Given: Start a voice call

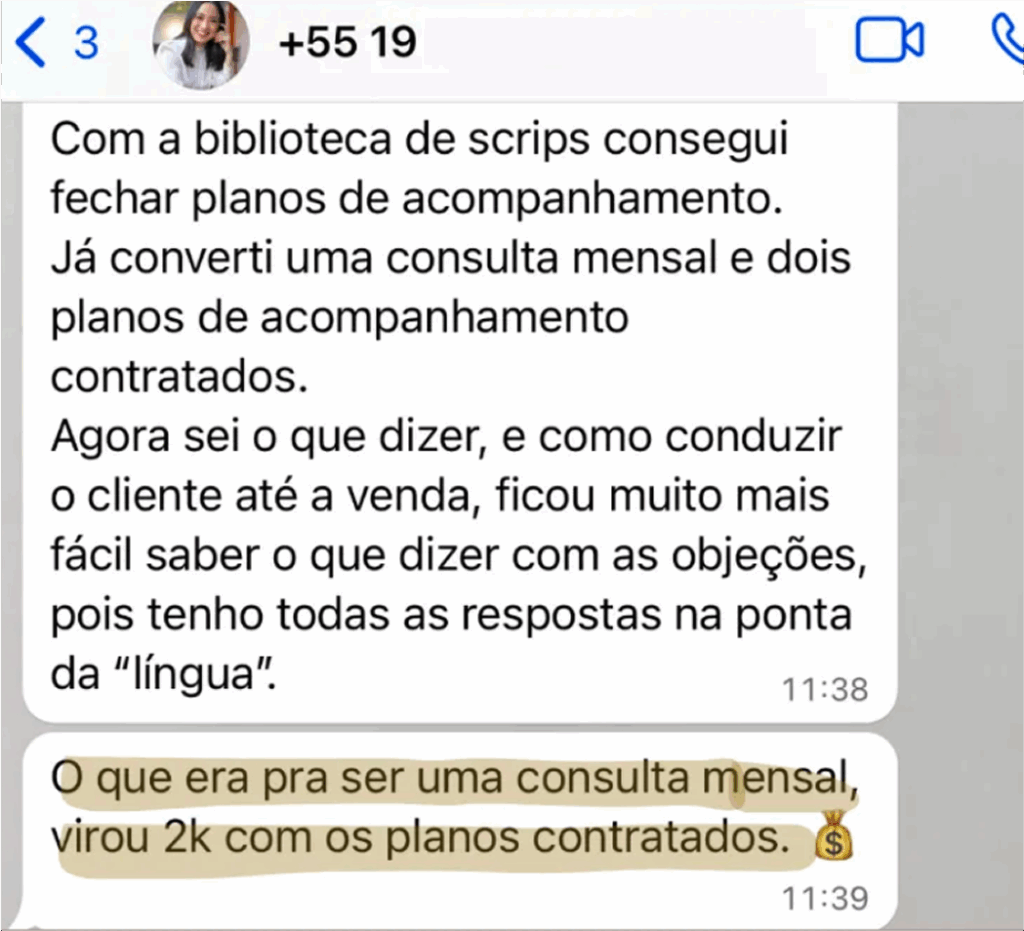Looking at the screenshot, I should click(1006, 42).
